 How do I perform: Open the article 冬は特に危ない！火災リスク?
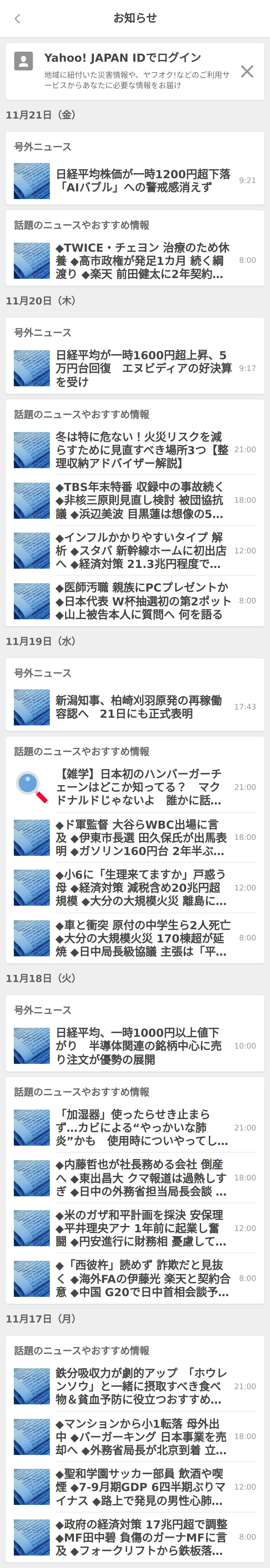pos(135,450)
